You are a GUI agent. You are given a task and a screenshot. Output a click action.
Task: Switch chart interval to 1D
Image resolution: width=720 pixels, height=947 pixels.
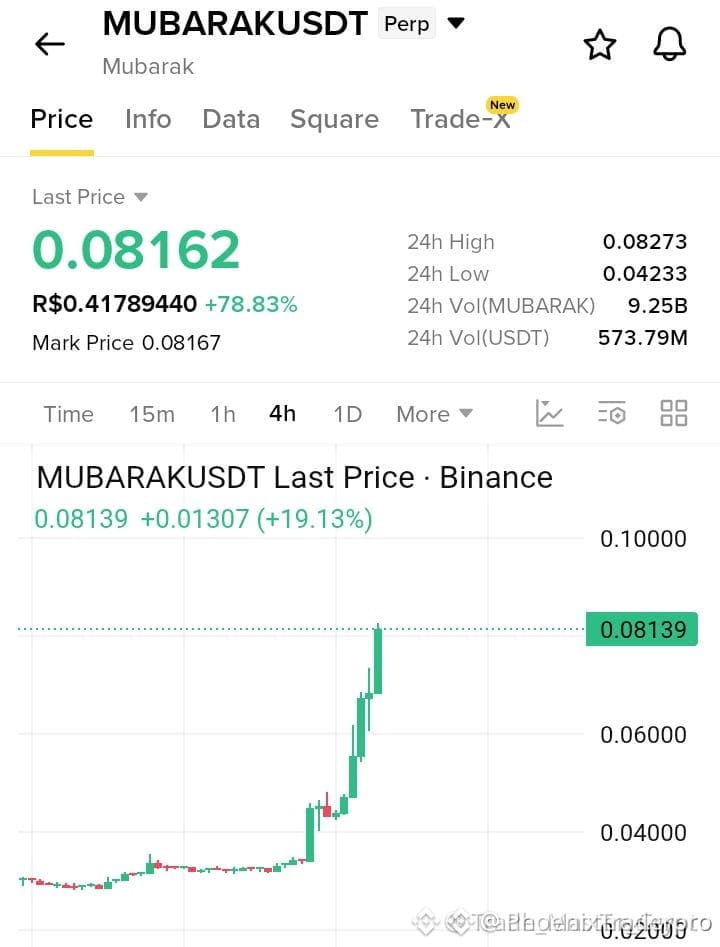(x=347, y=414)
